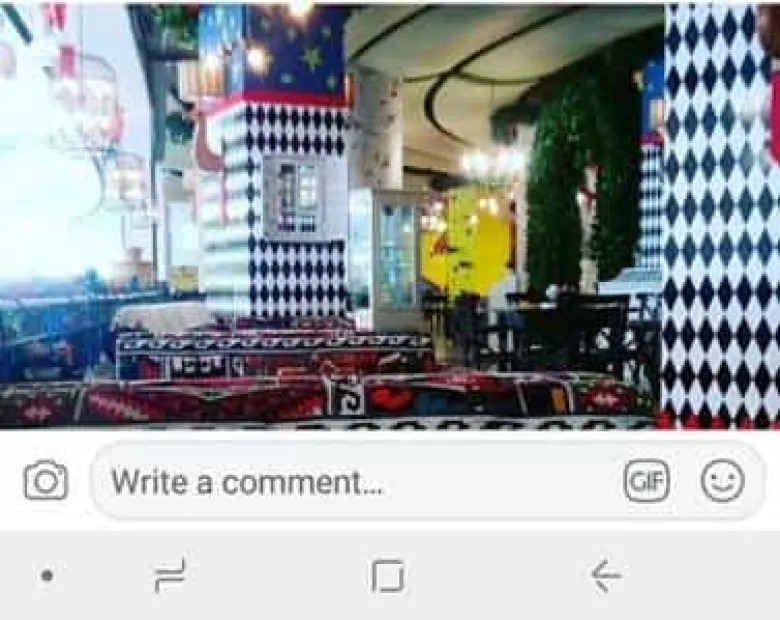Image resolution: width=780 pixels, height=620 pixels.
Task: Open the restaurant photo in the post
Action: coord(390,215)
